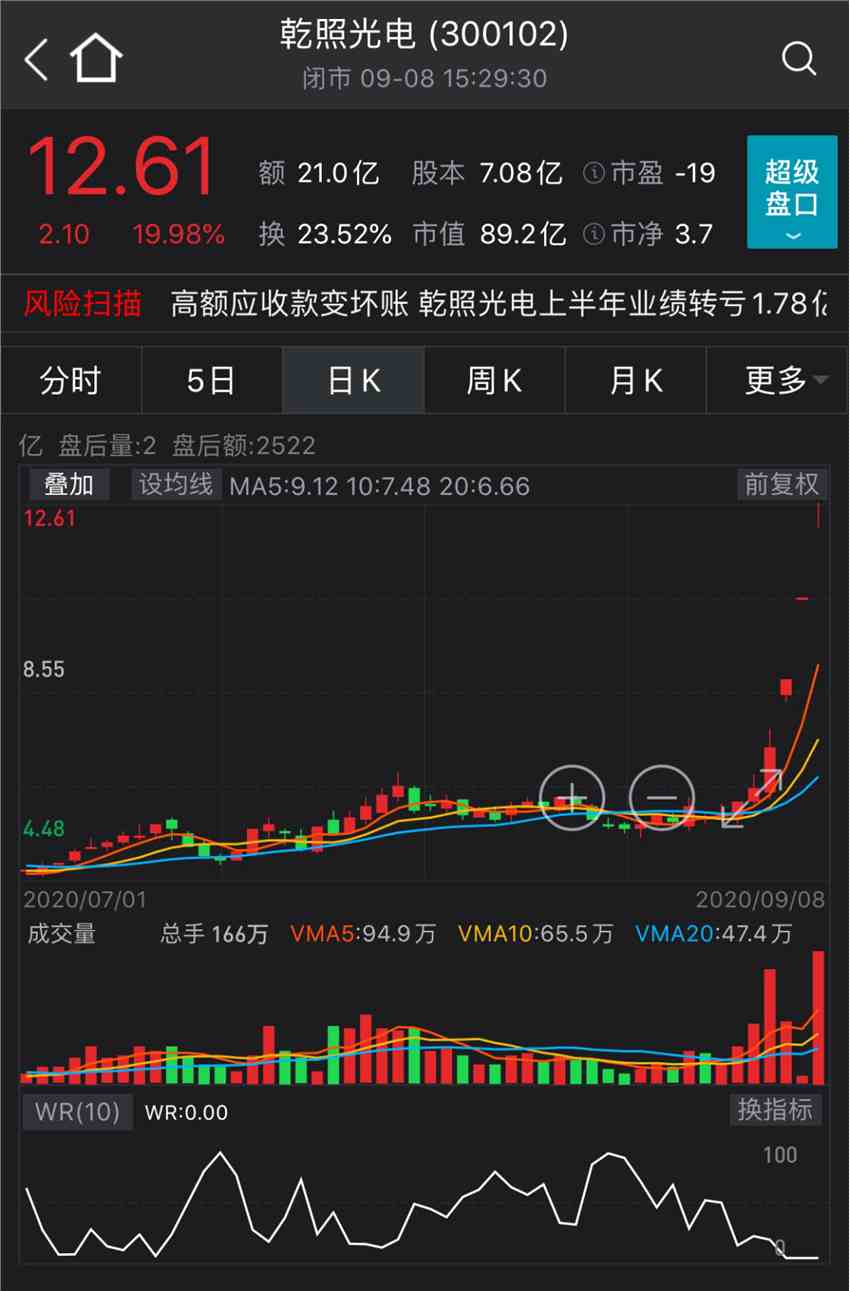Zoom out the K-line chart
Viewport: 850px width, 1291px height.
click(x=662, y=798)
